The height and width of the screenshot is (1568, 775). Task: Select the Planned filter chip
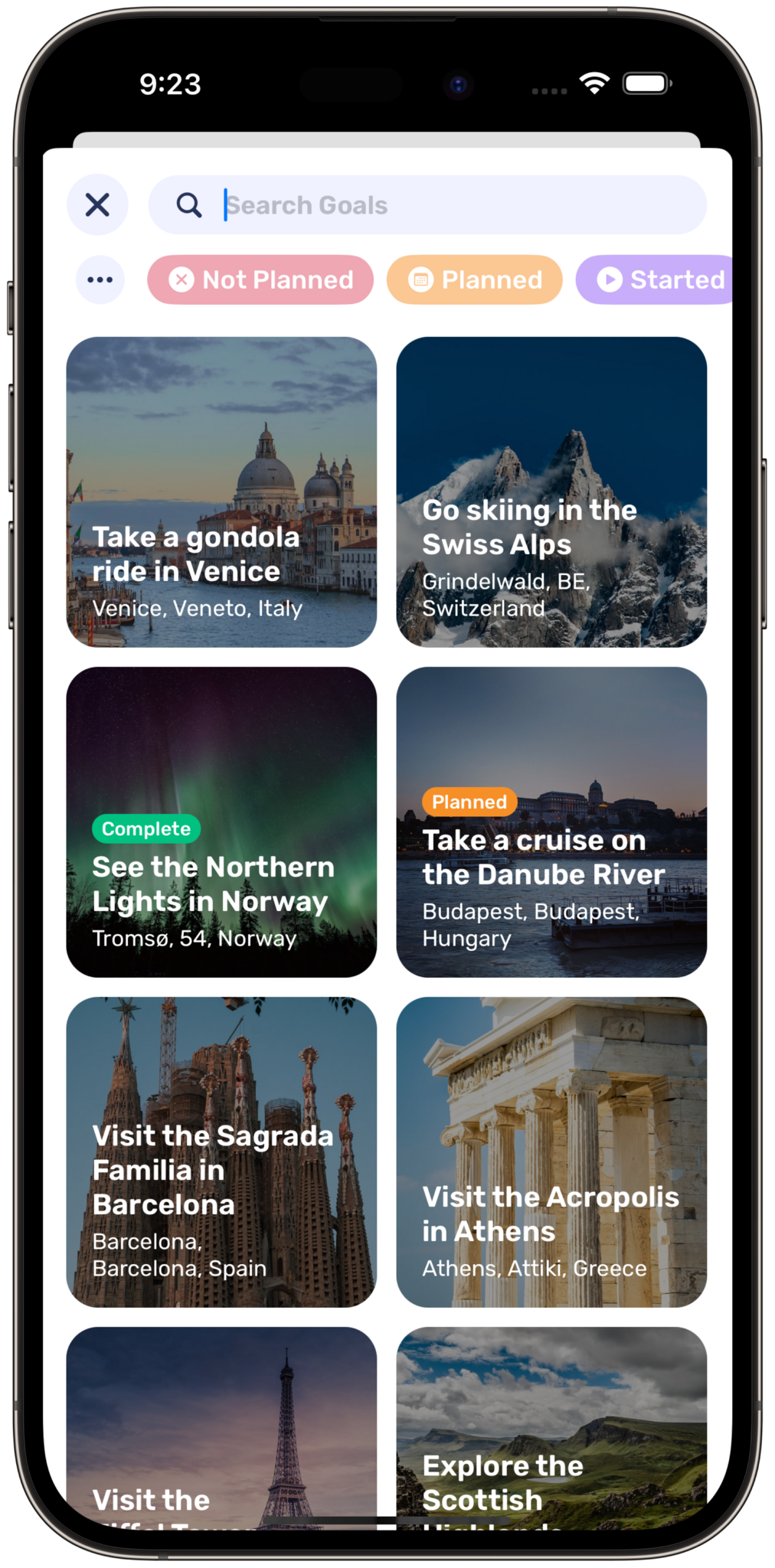(475, 279)
